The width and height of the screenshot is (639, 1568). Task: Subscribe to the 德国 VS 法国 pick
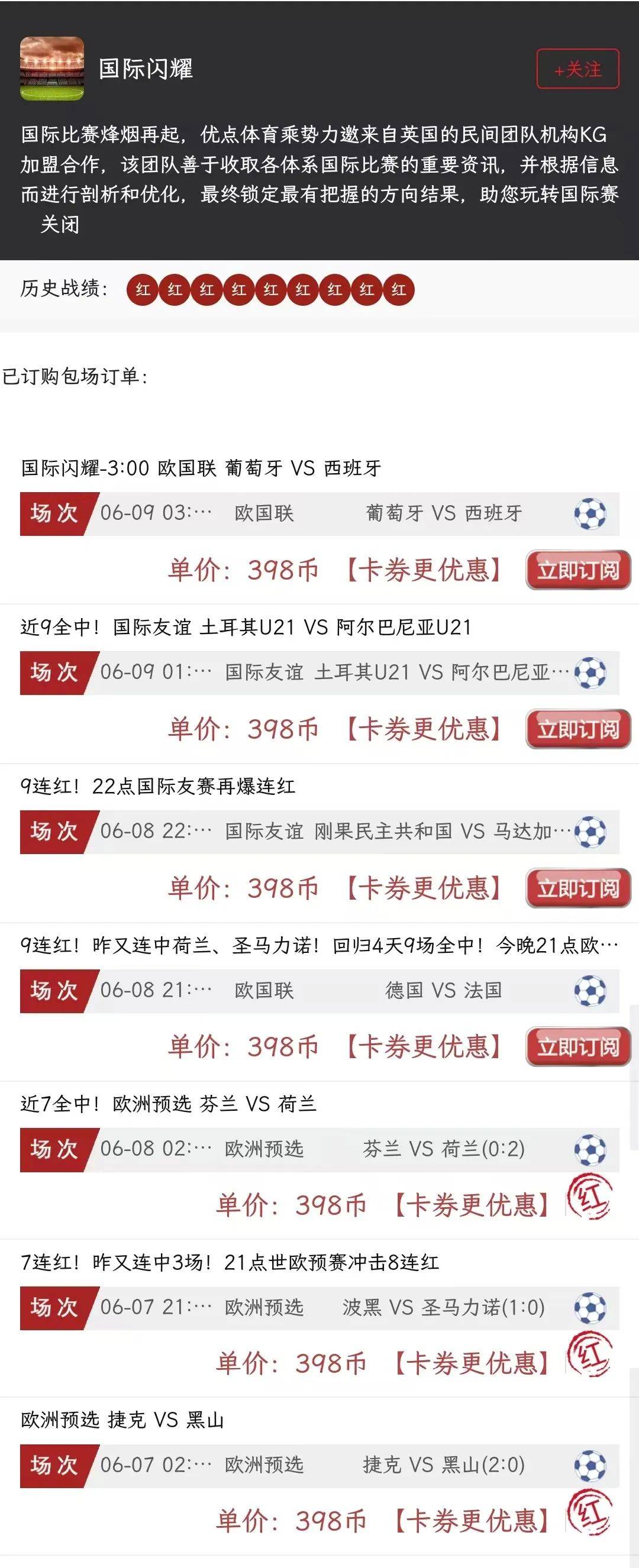pyautogui.click(x=577, y=1047)
